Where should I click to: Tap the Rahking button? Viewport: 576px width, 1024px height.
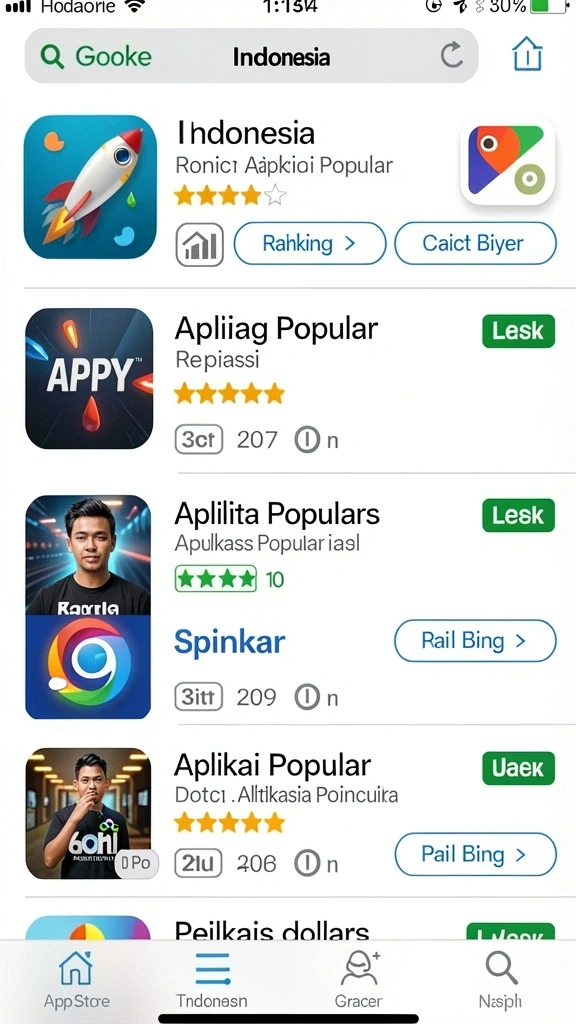(x=310, y=244)
